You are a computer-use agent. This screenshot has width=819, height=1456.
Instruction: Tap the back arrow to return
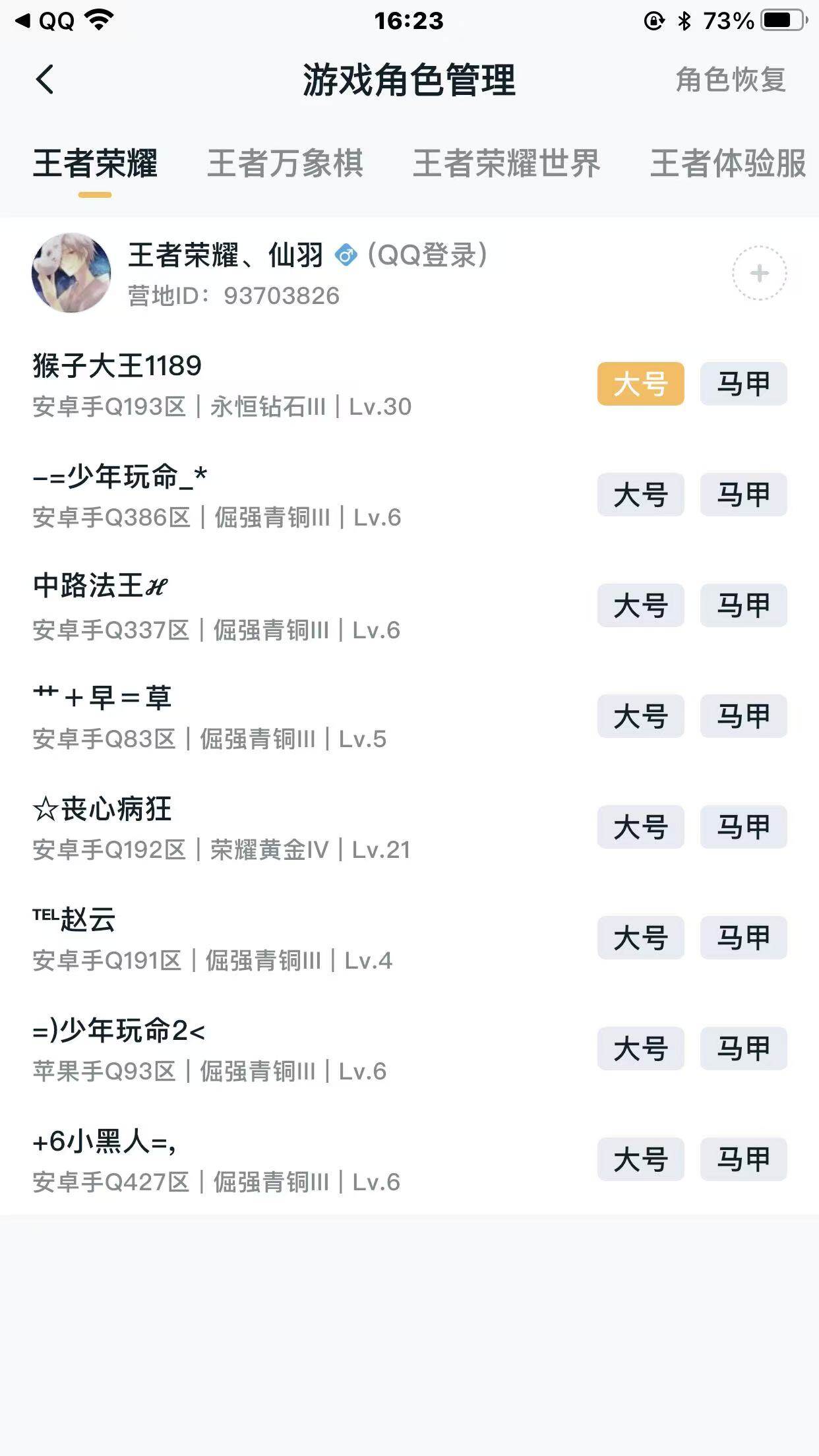click(44, 79)
